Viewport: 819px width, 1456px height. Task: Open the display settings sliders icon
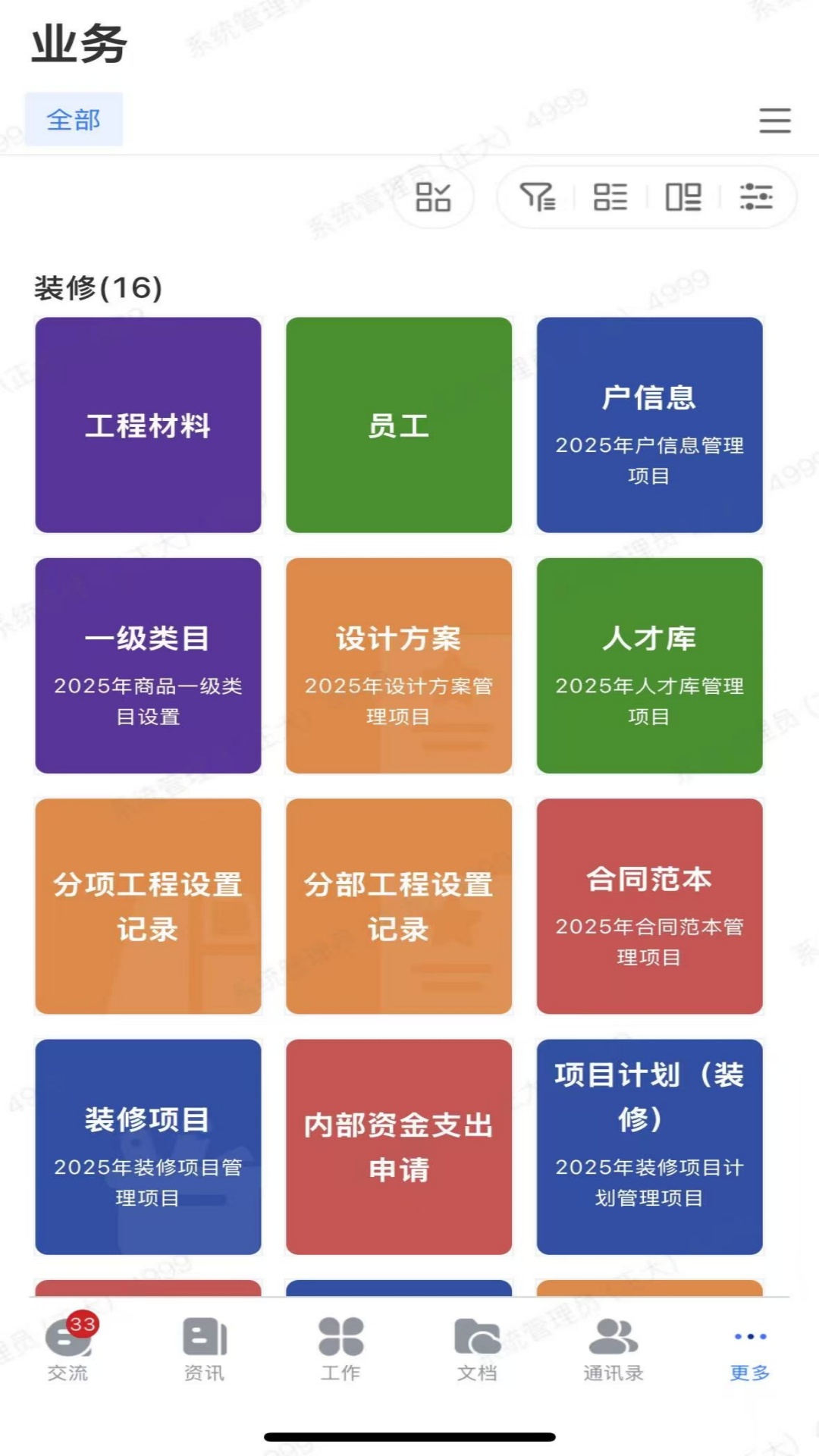(x=758, y=199)
